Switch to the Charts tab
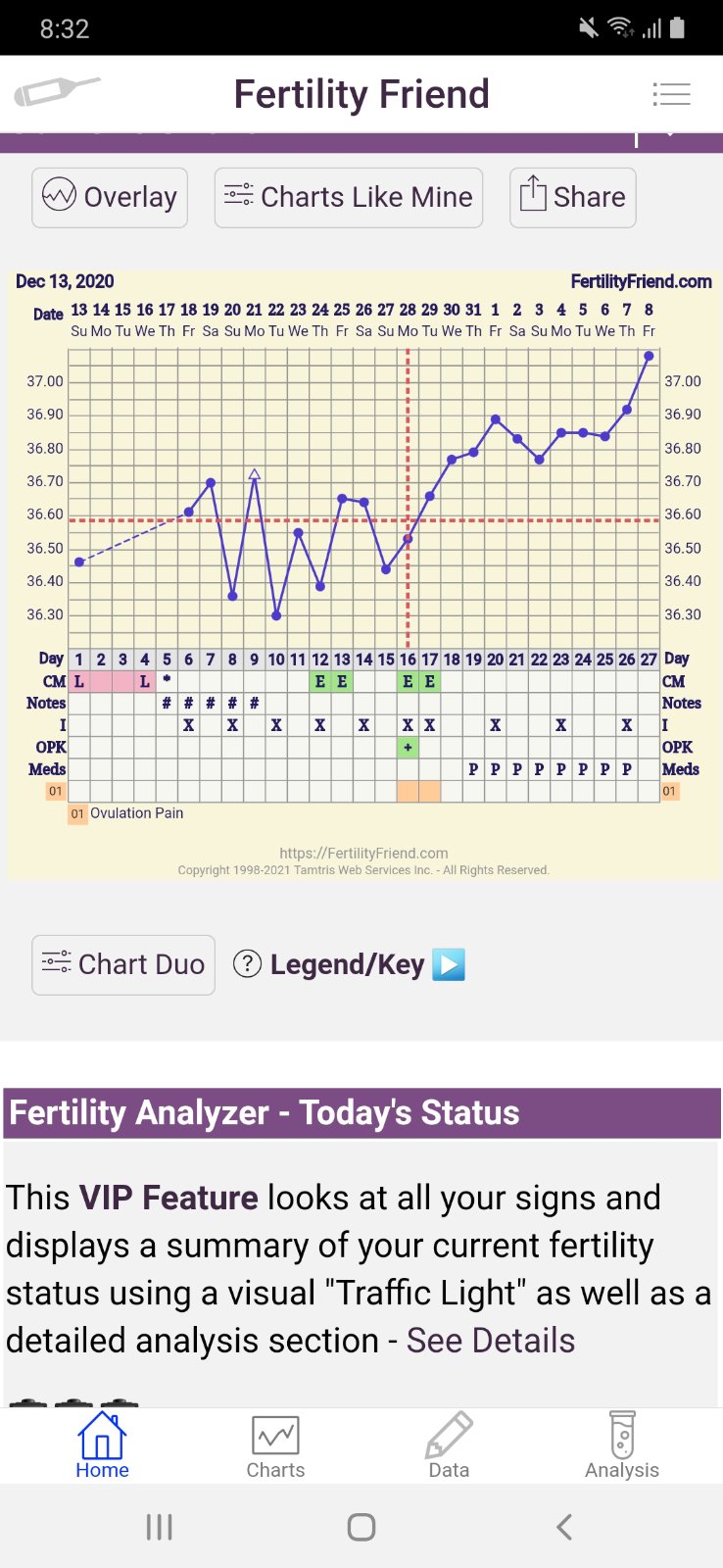This screenshot has height=1568, width=723. 275,1445
